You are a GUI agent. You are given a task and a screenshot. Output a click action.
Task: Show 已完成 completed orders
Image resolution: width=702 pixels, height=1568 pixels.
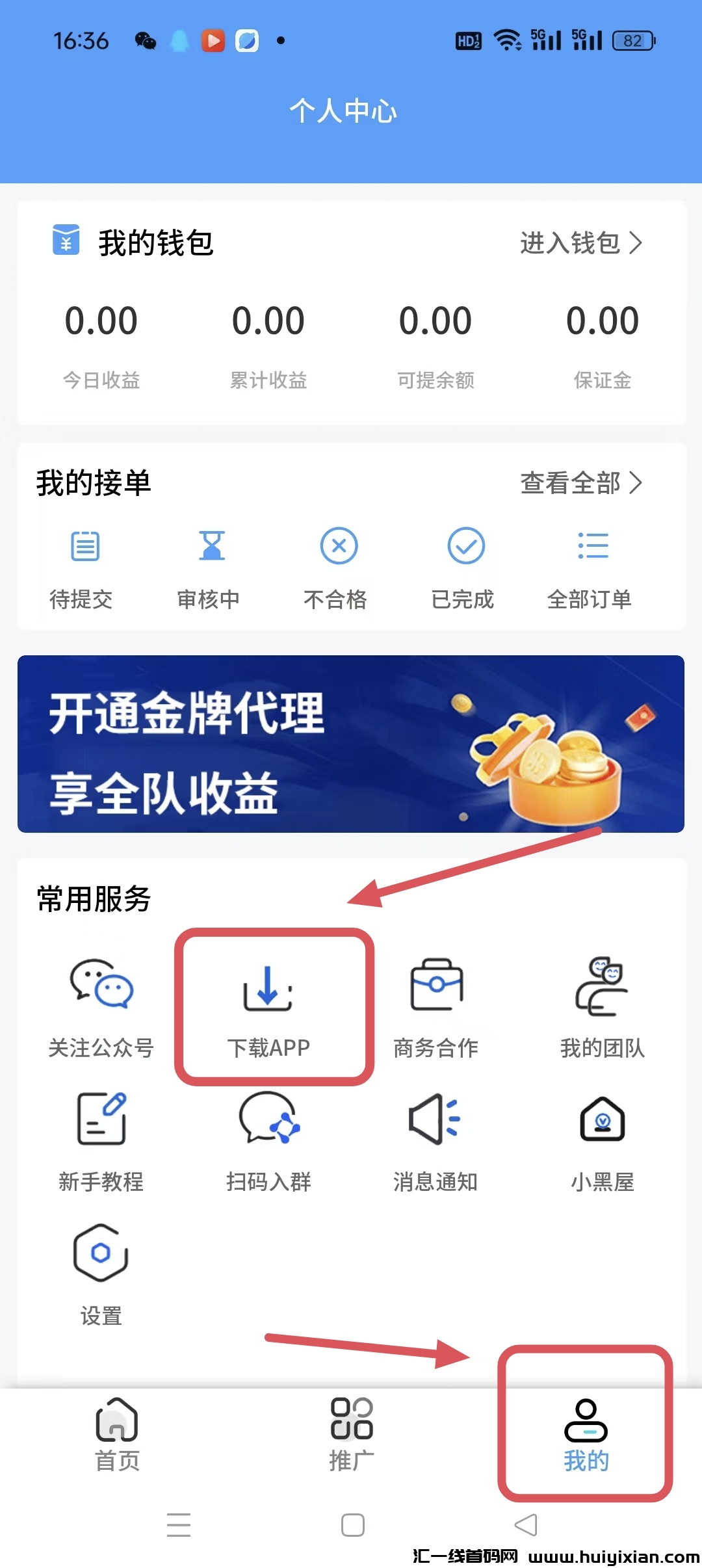(464, 566)
